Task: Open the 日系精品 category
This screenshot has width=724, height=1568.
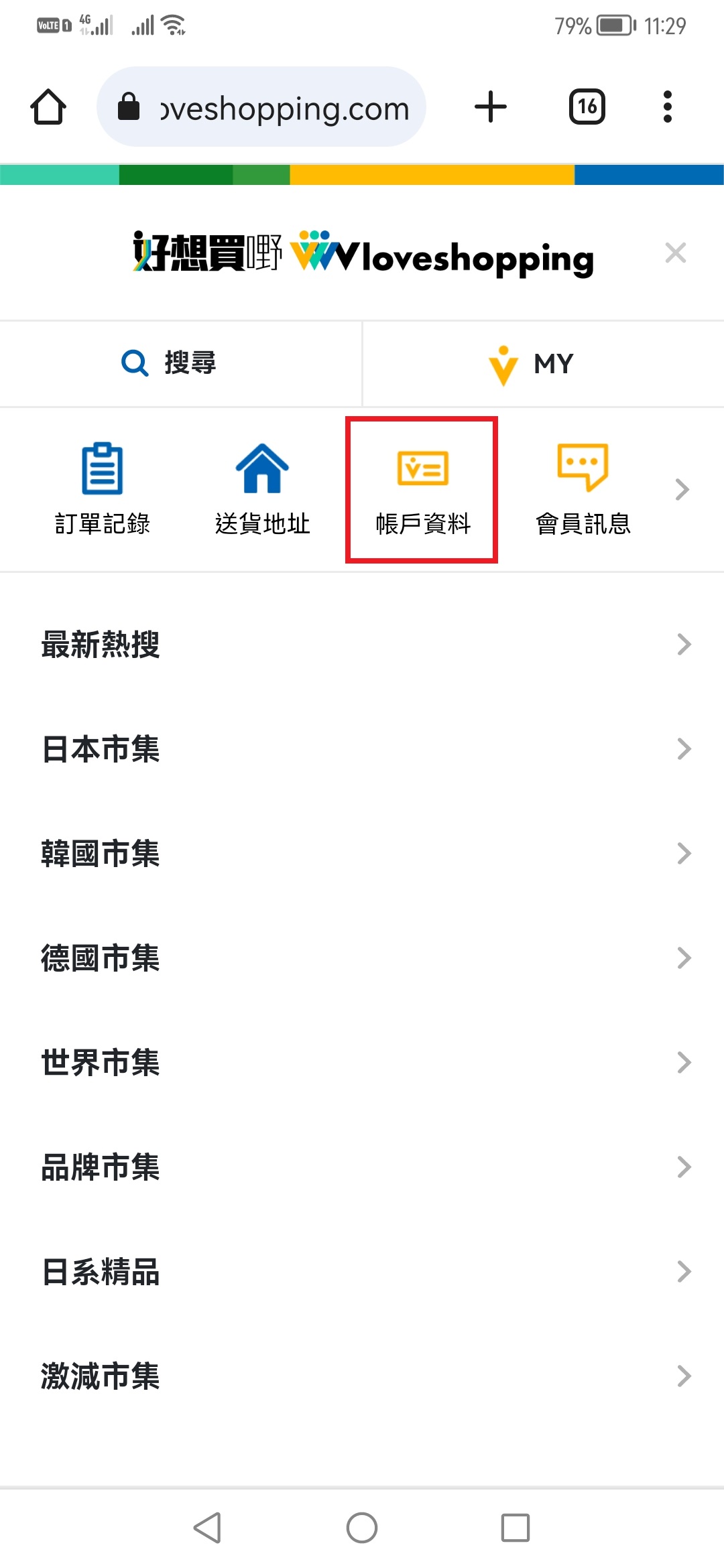Action: coord(362,1272)
